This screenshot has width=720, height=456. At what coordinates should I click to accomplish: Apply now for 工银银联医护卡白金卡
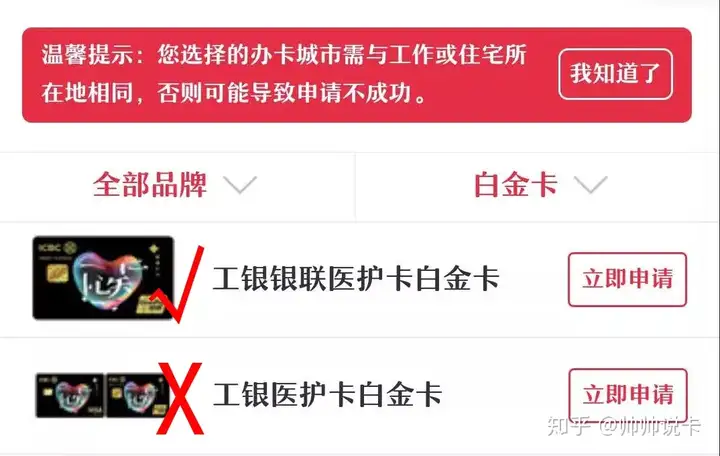tap(627, 279)
